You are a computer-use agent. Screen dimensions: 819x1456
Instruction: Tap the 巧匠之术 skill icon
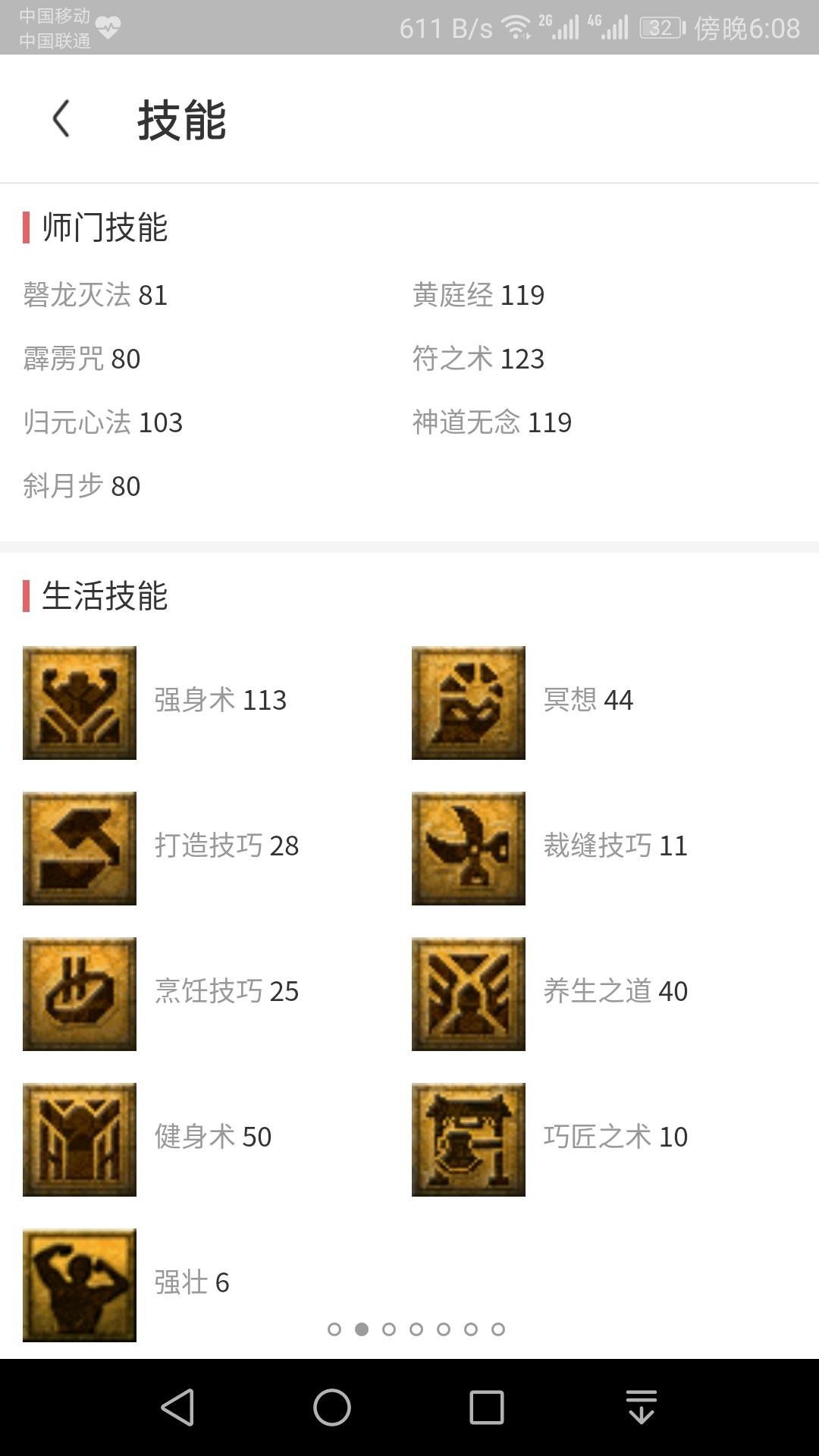[469, 1139]
